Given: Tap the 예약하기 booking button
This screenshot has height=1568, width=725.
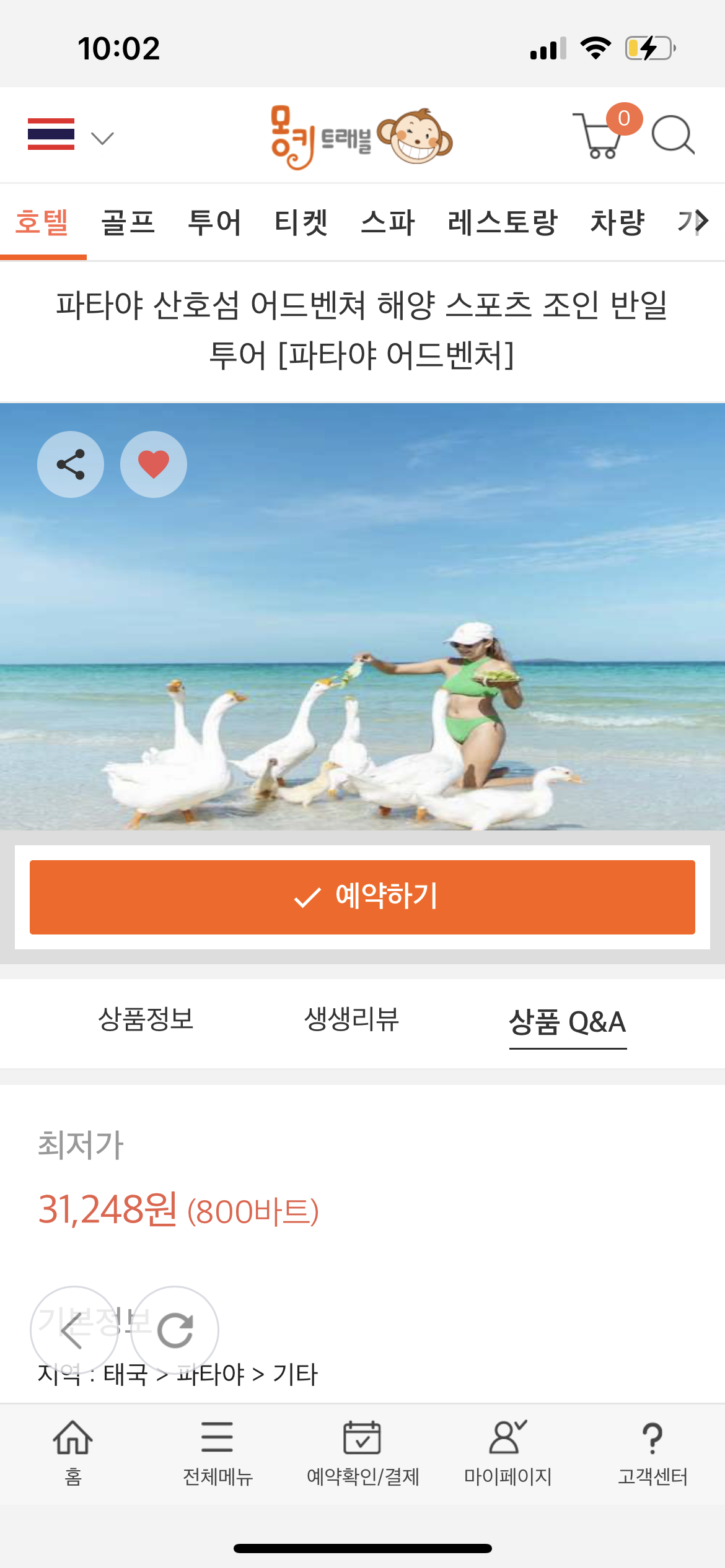Looking at the screenshot, I should 362,897.
